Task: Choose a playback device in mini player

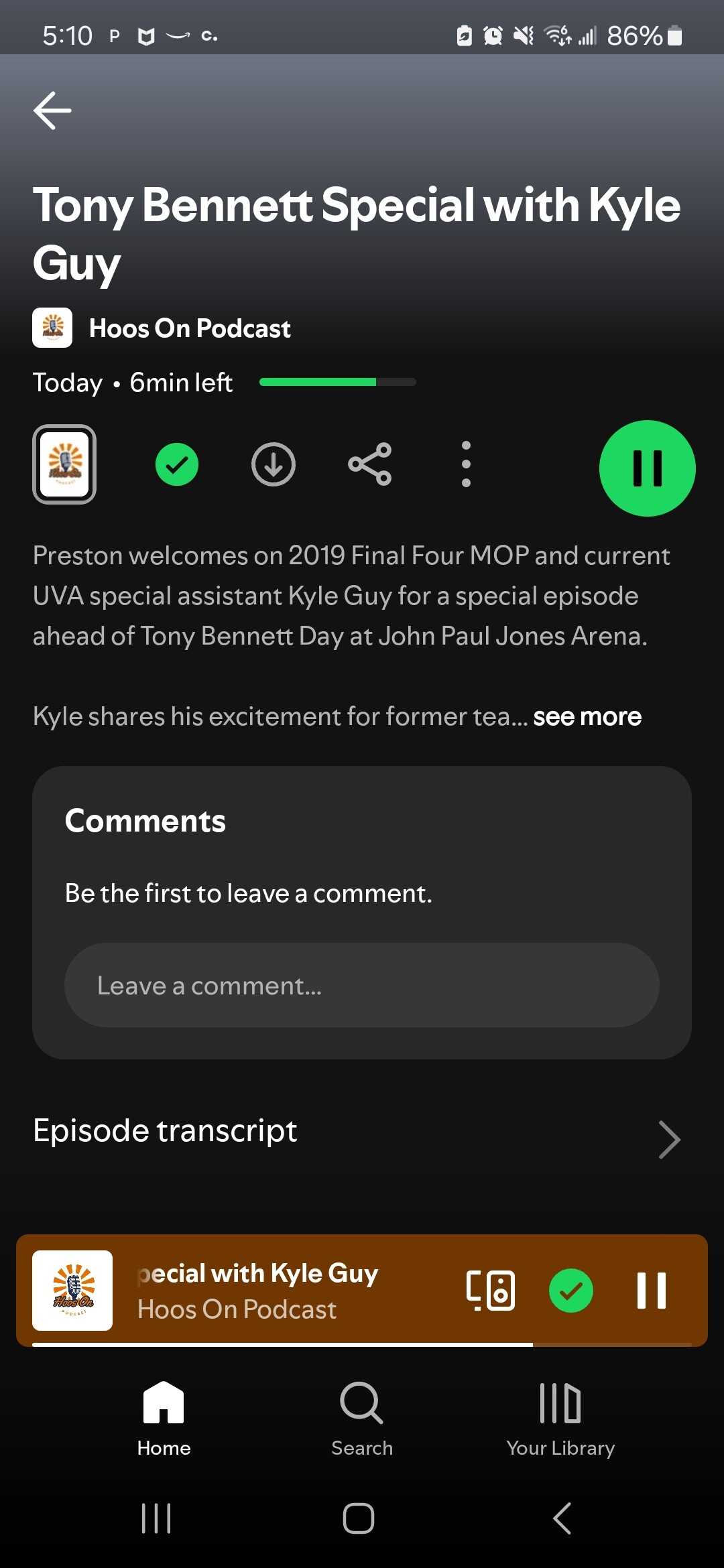Action: click(x=491, y=1291)
